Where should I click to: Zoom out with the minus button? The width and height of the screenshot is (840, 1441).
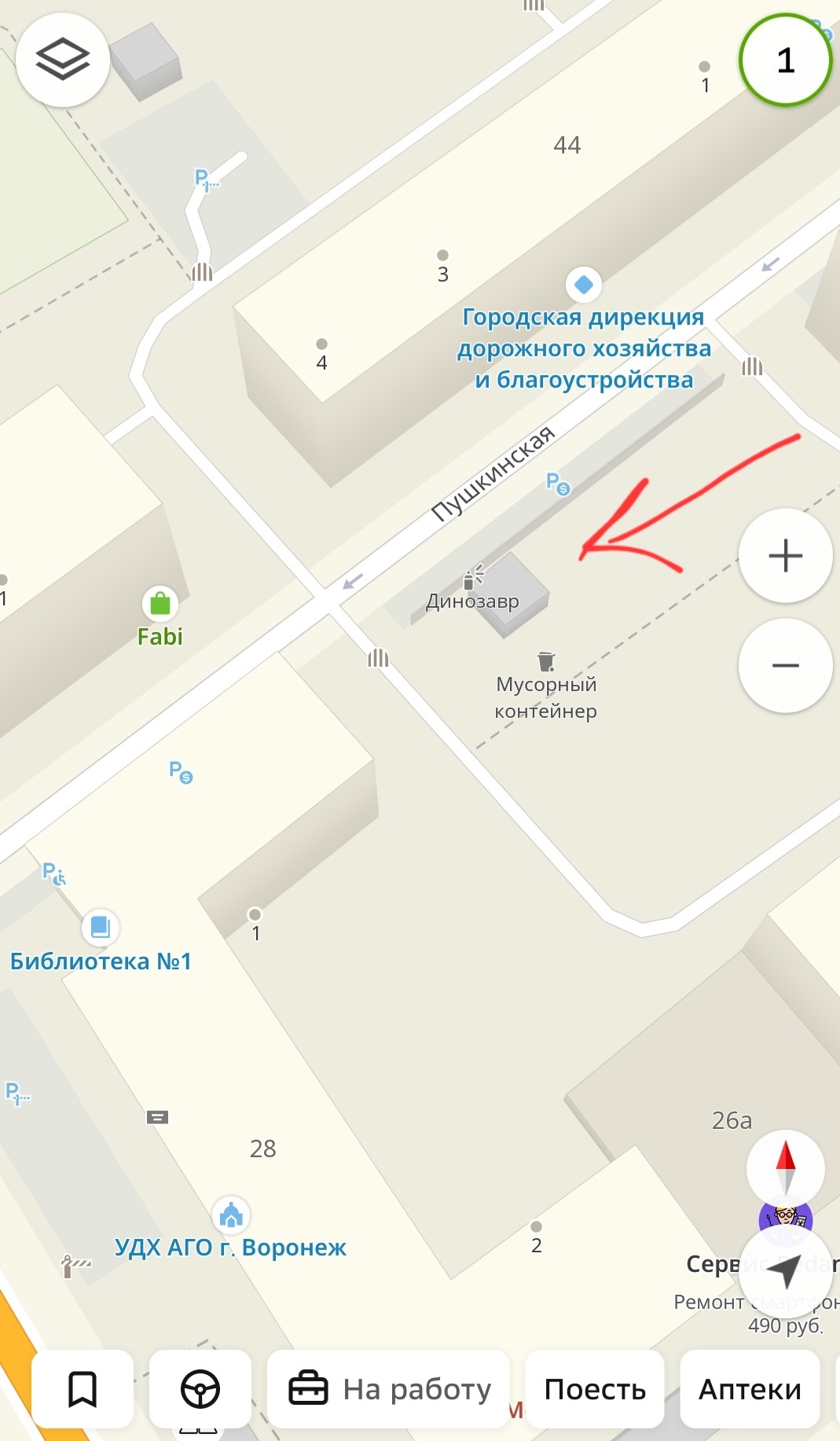785,666
